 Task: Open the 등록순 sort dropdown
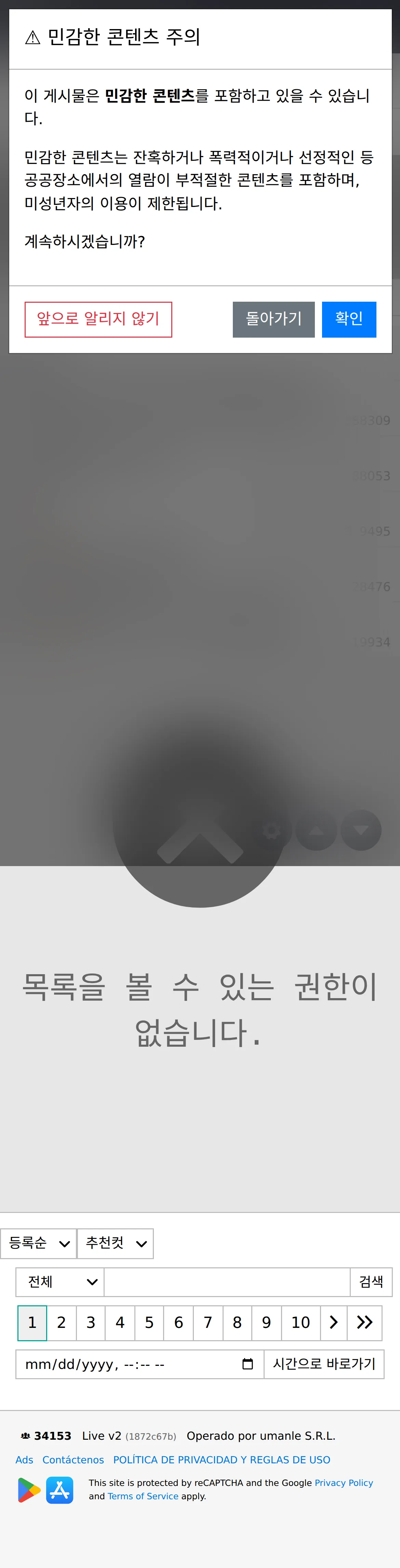[x=38, y=1243]
